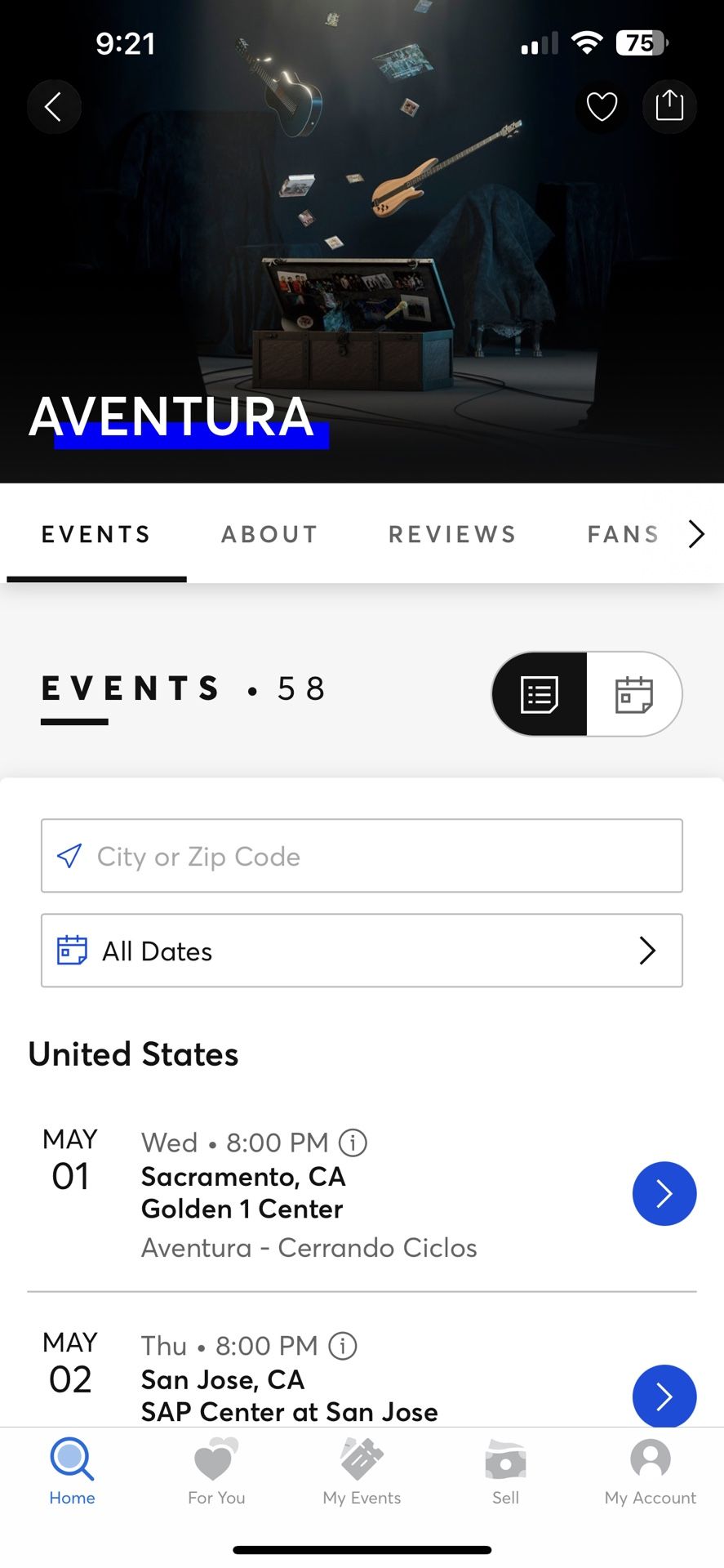Open My Account
724x1568 pixels.
tap(650, 1471)
